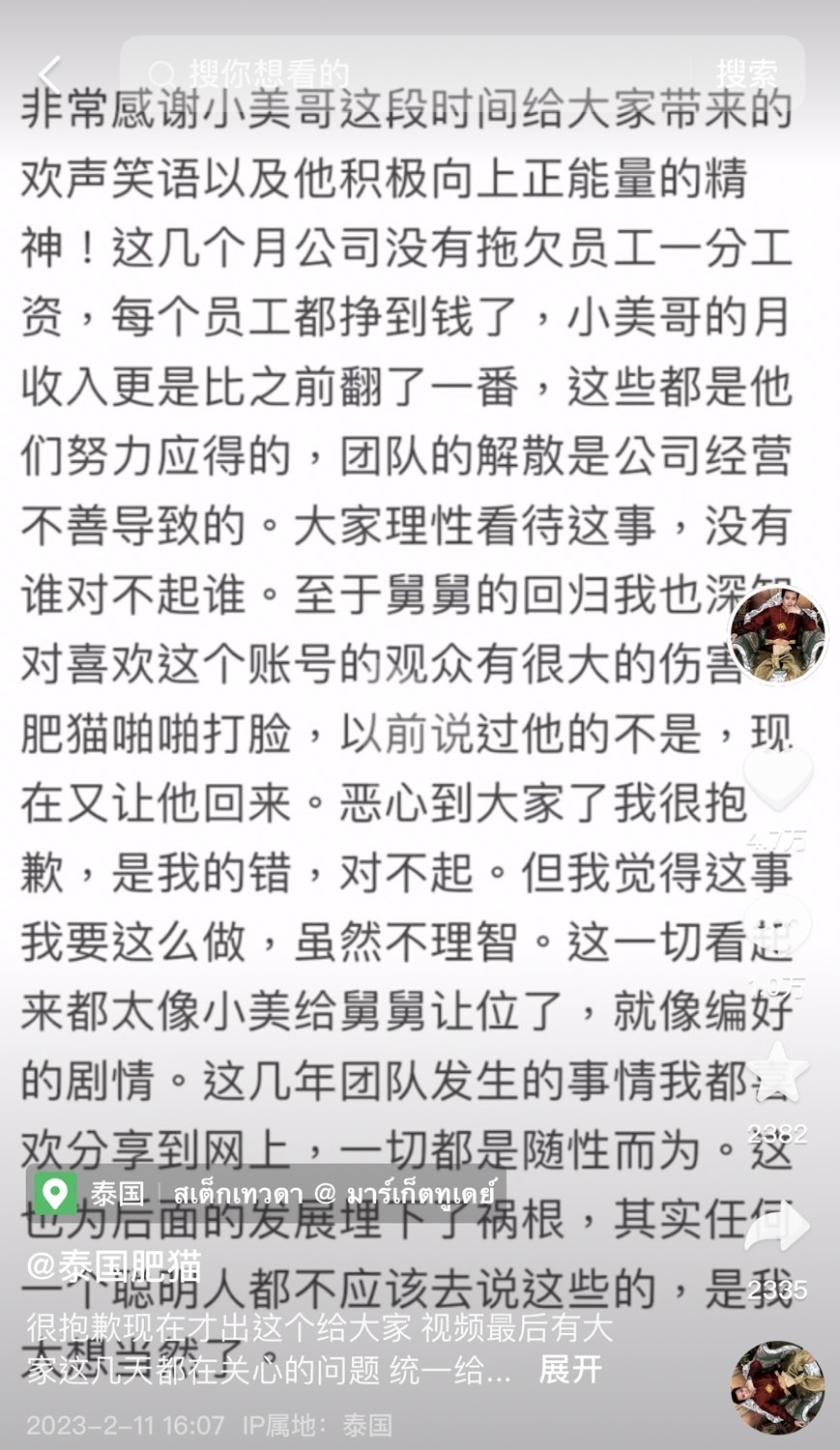Like this video with the heart
The image size is (840, 1450).
[x=778, y=778]
